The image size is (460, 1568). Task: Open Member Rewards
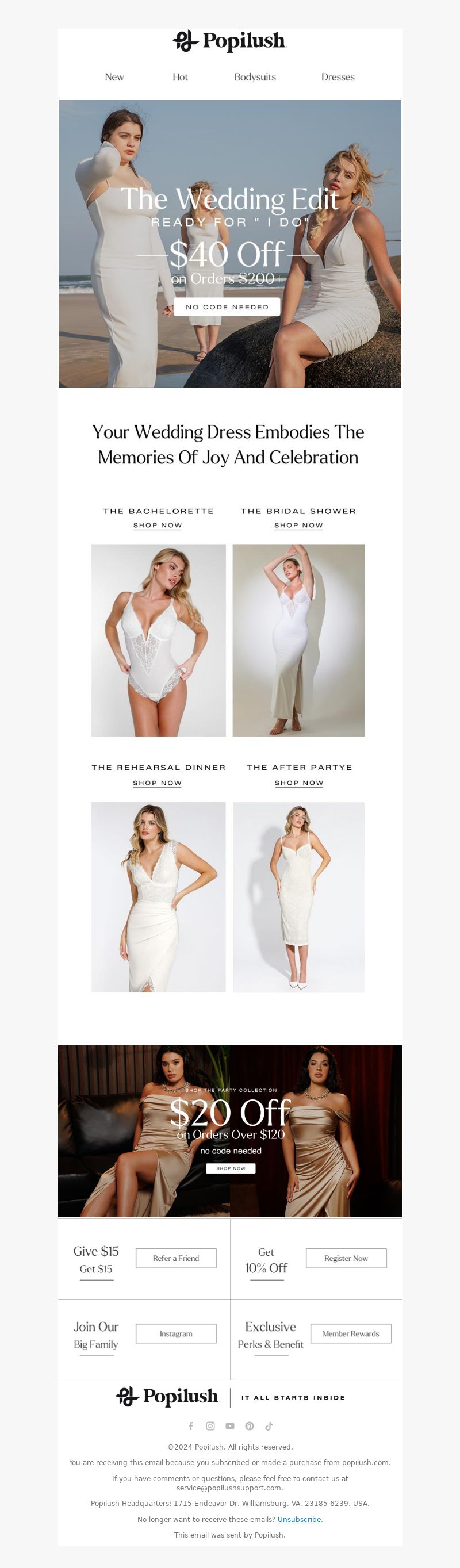pyautogui.click(x=351, y=1333)
